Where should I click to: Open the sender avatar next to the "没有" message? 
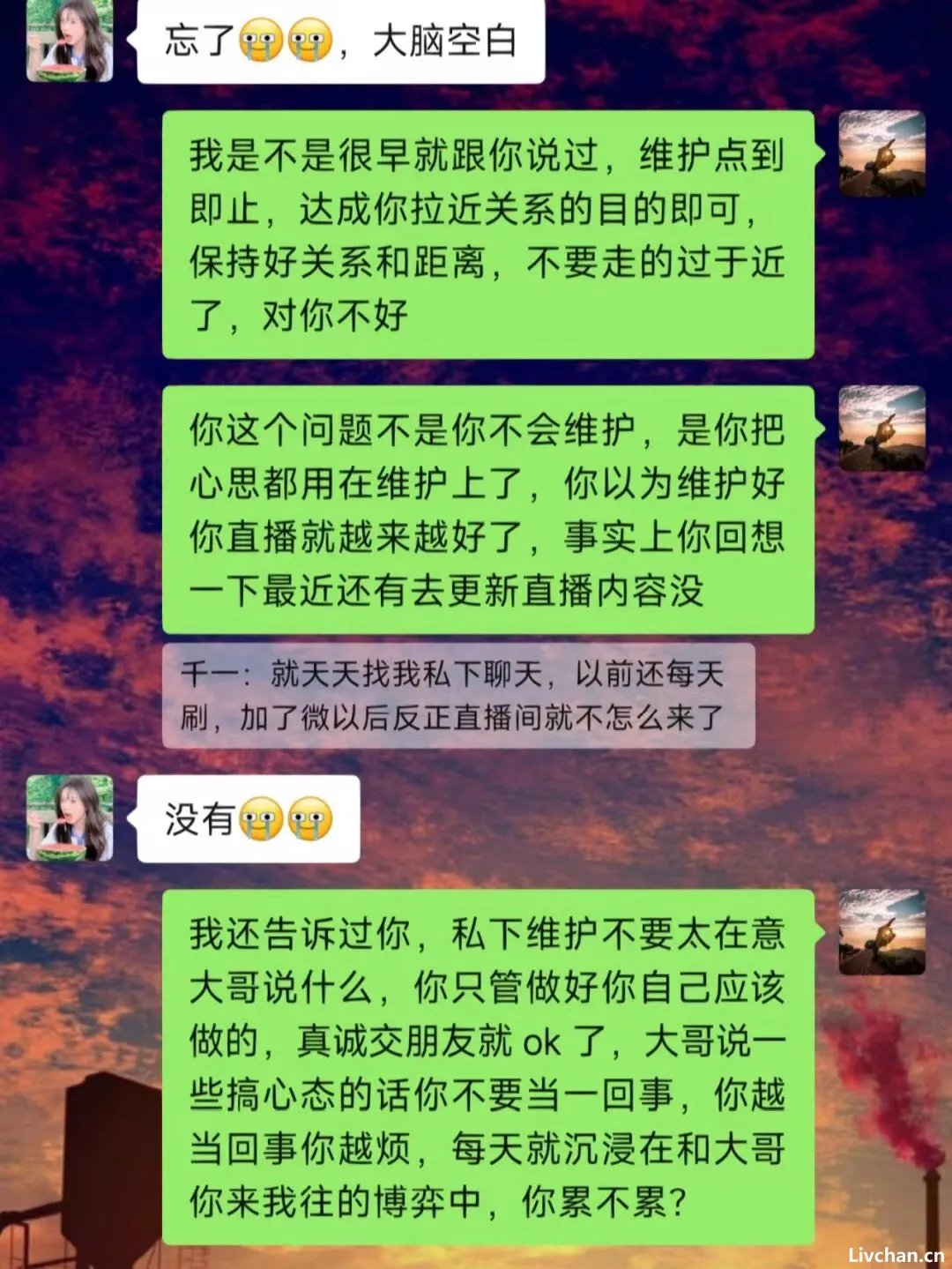coord(70,817)
